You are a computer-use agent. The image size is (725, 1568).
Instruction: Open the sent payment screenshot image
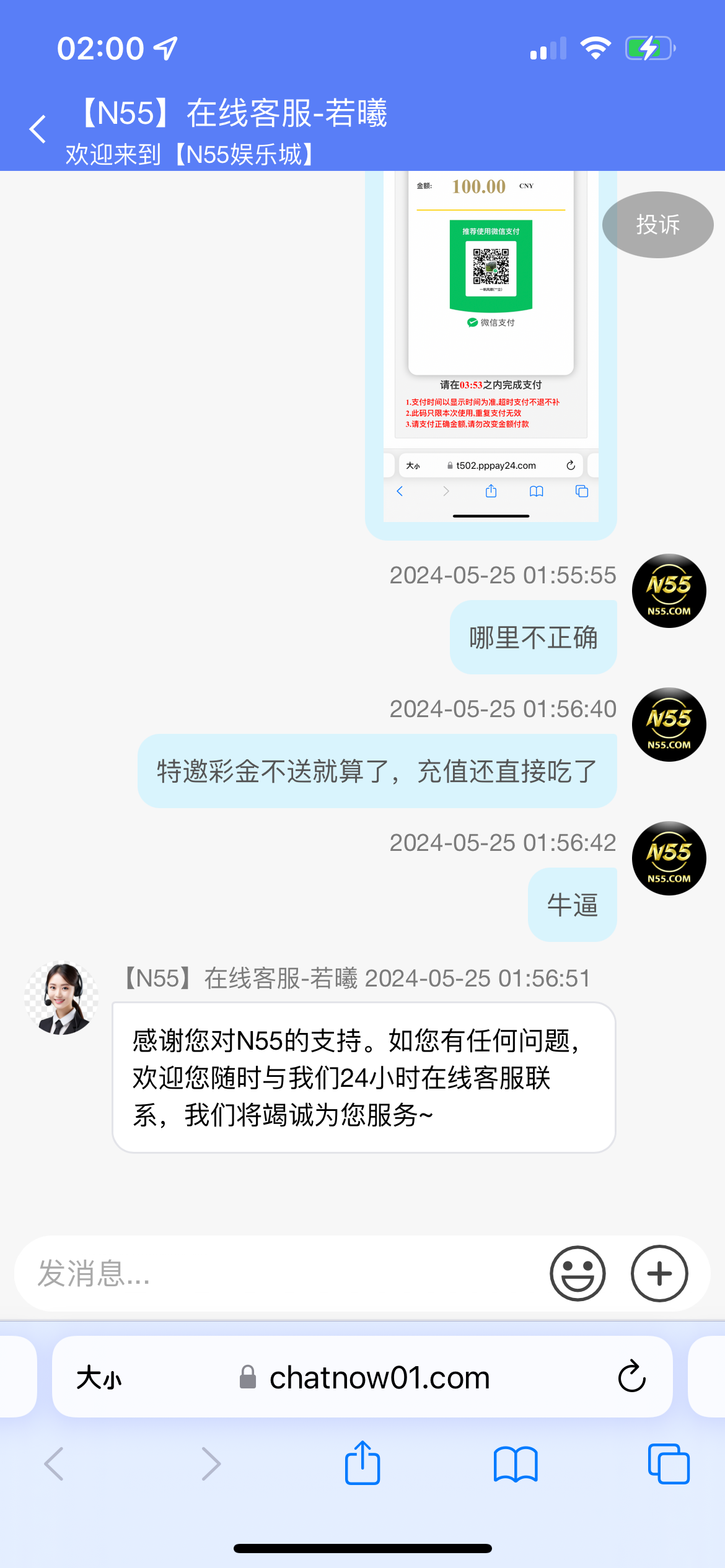coord(491,347)
